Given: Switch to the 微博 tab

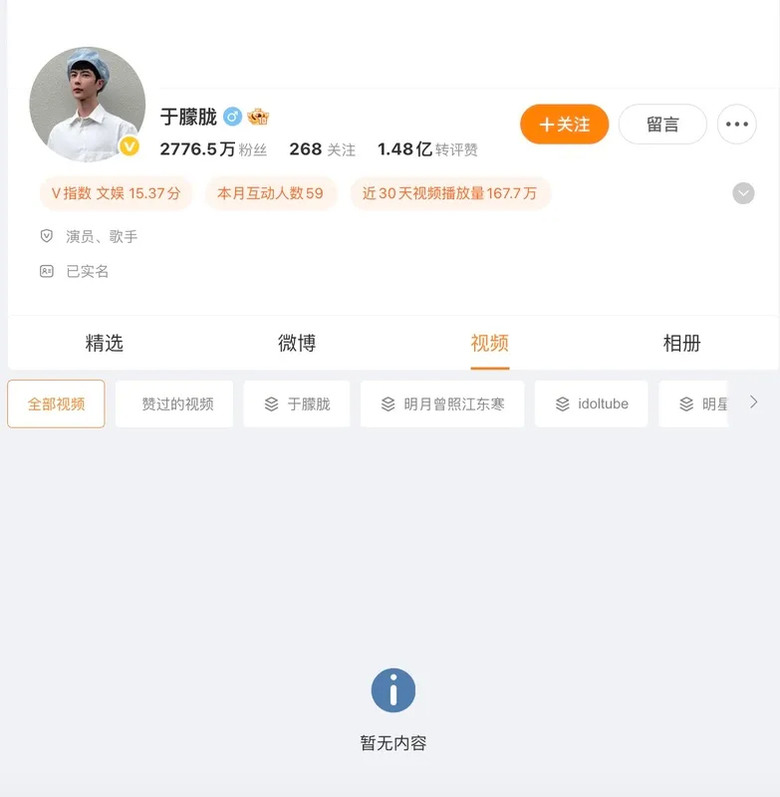Looking at the screenshot, I should (296, 343).
